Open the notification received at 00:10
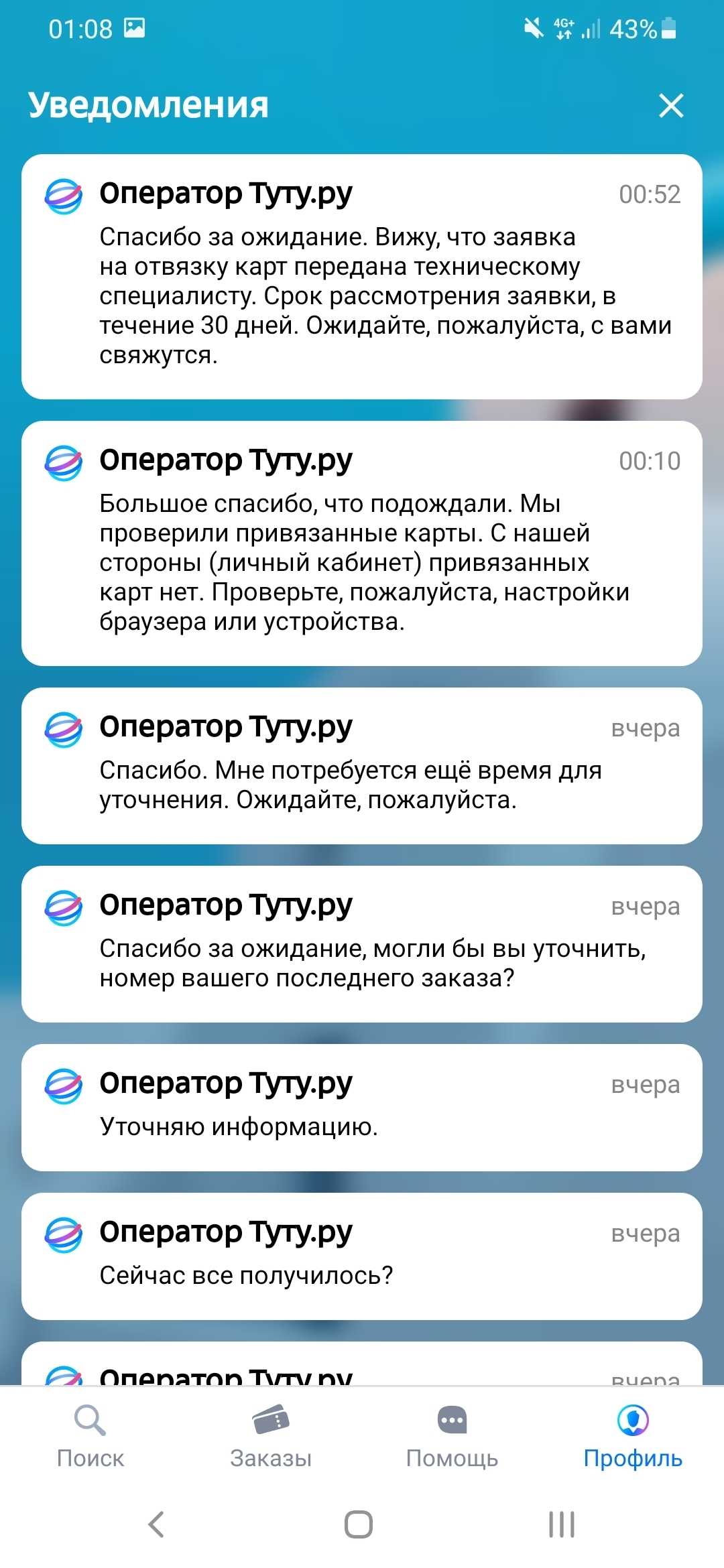Viewport: 724px width, 1568px height. pyautogui.click(x=362, y=543)
